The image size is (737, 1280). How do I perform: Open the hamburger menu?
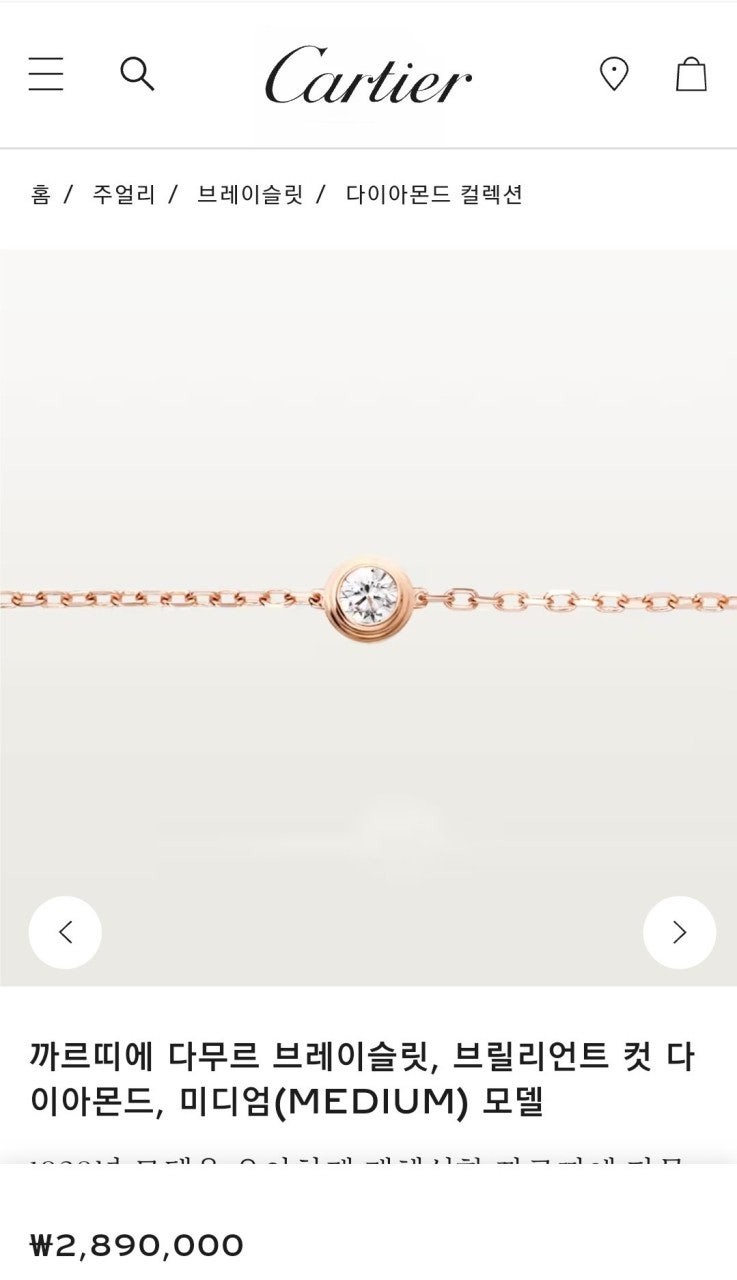[x=46, y=74]
